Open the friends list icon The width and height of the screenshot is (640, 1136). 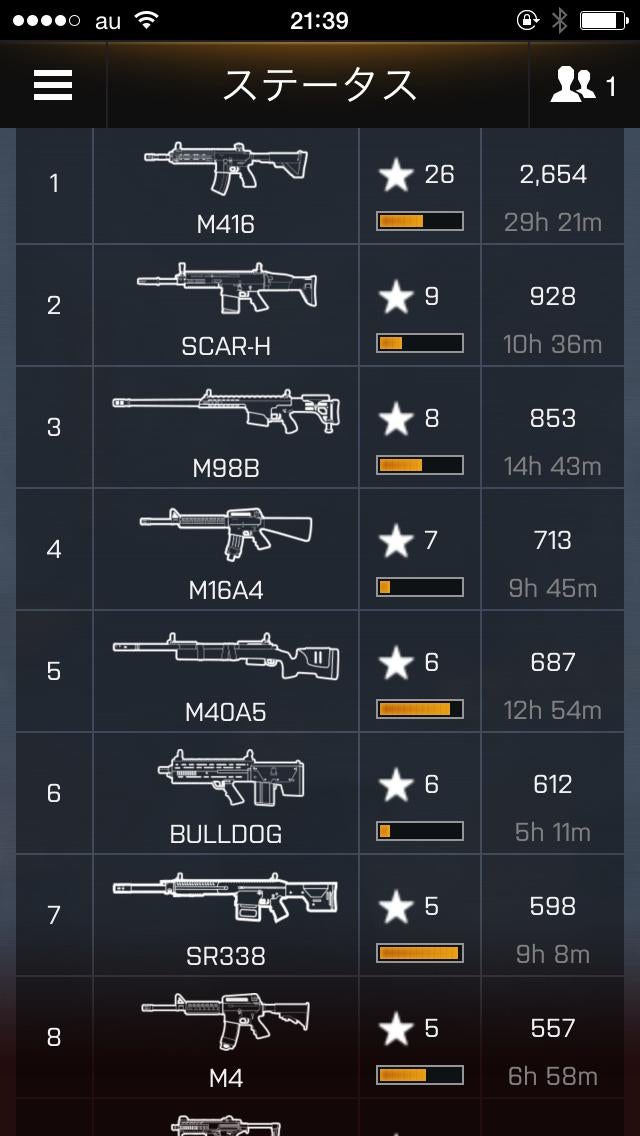(582, 86)
